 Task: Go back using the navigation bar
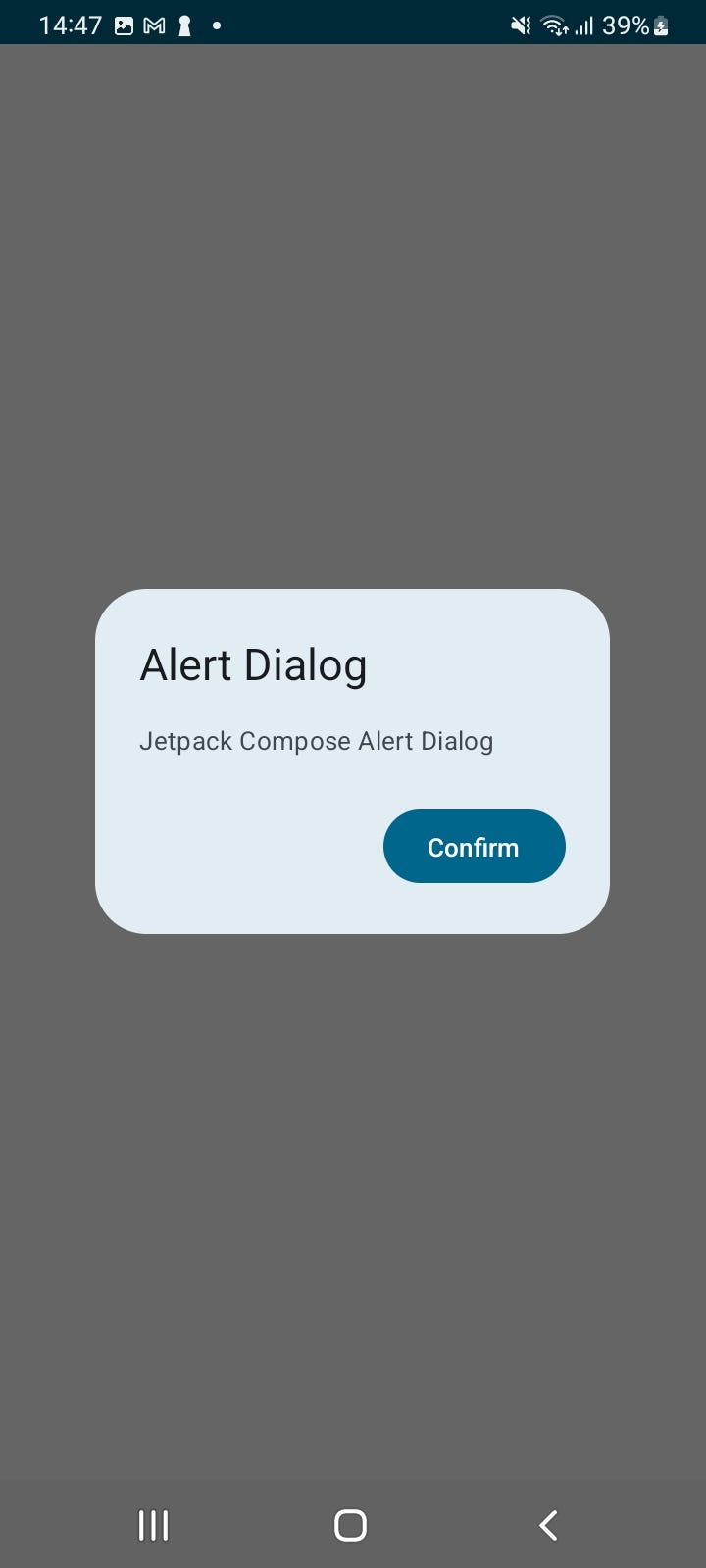click(548, 1525)
